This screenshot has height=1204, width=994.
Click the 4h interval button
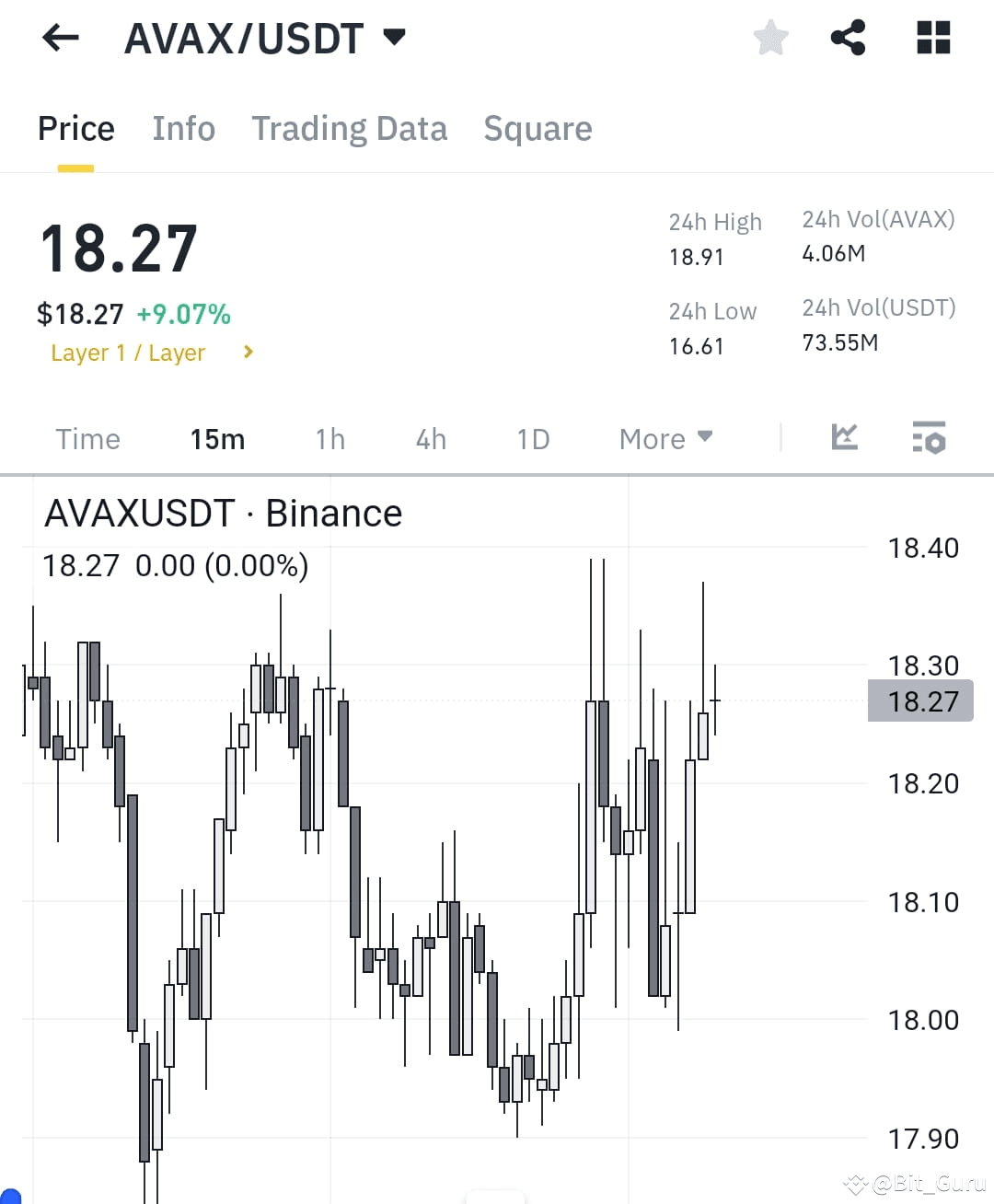click(x=430, y=439)
